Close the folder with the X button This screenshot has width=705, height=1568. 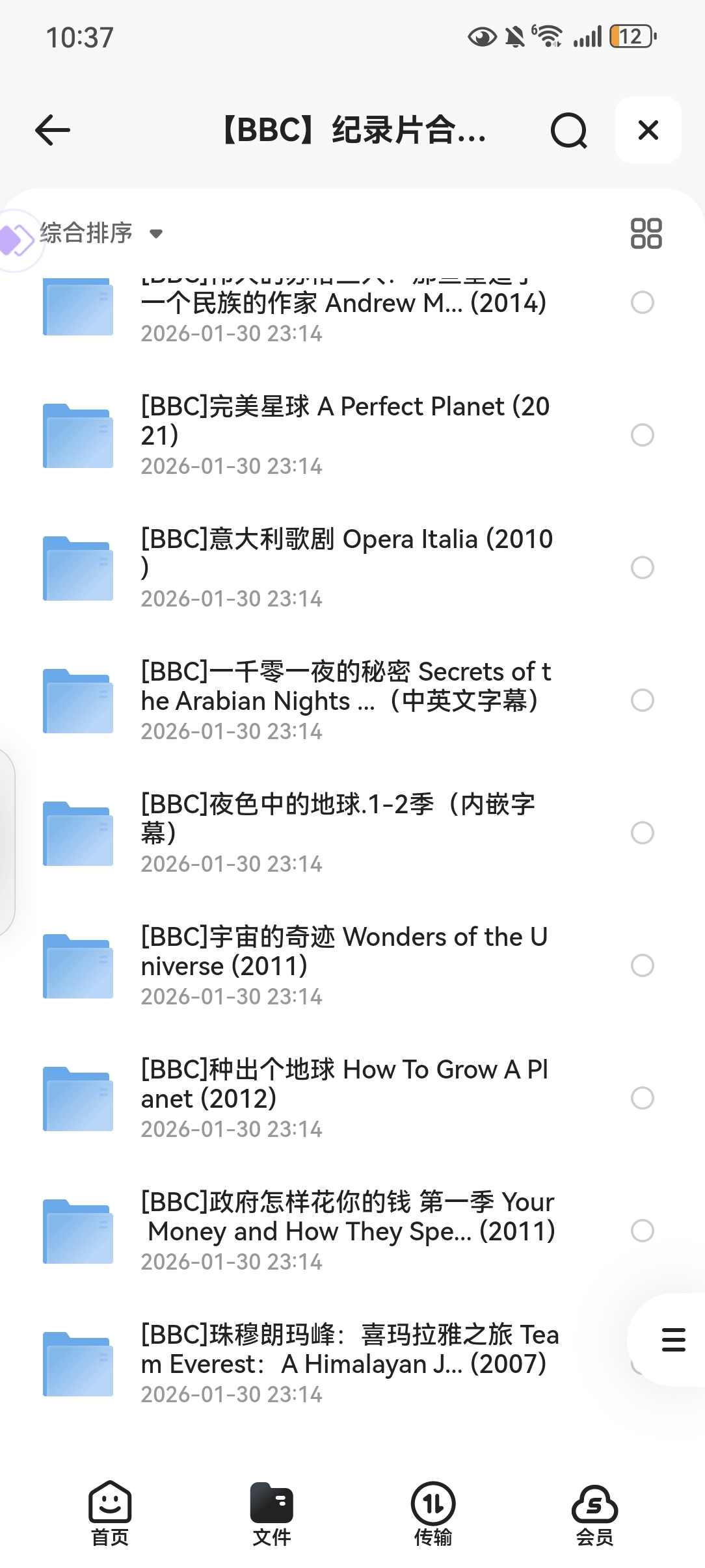click(648, 130)
